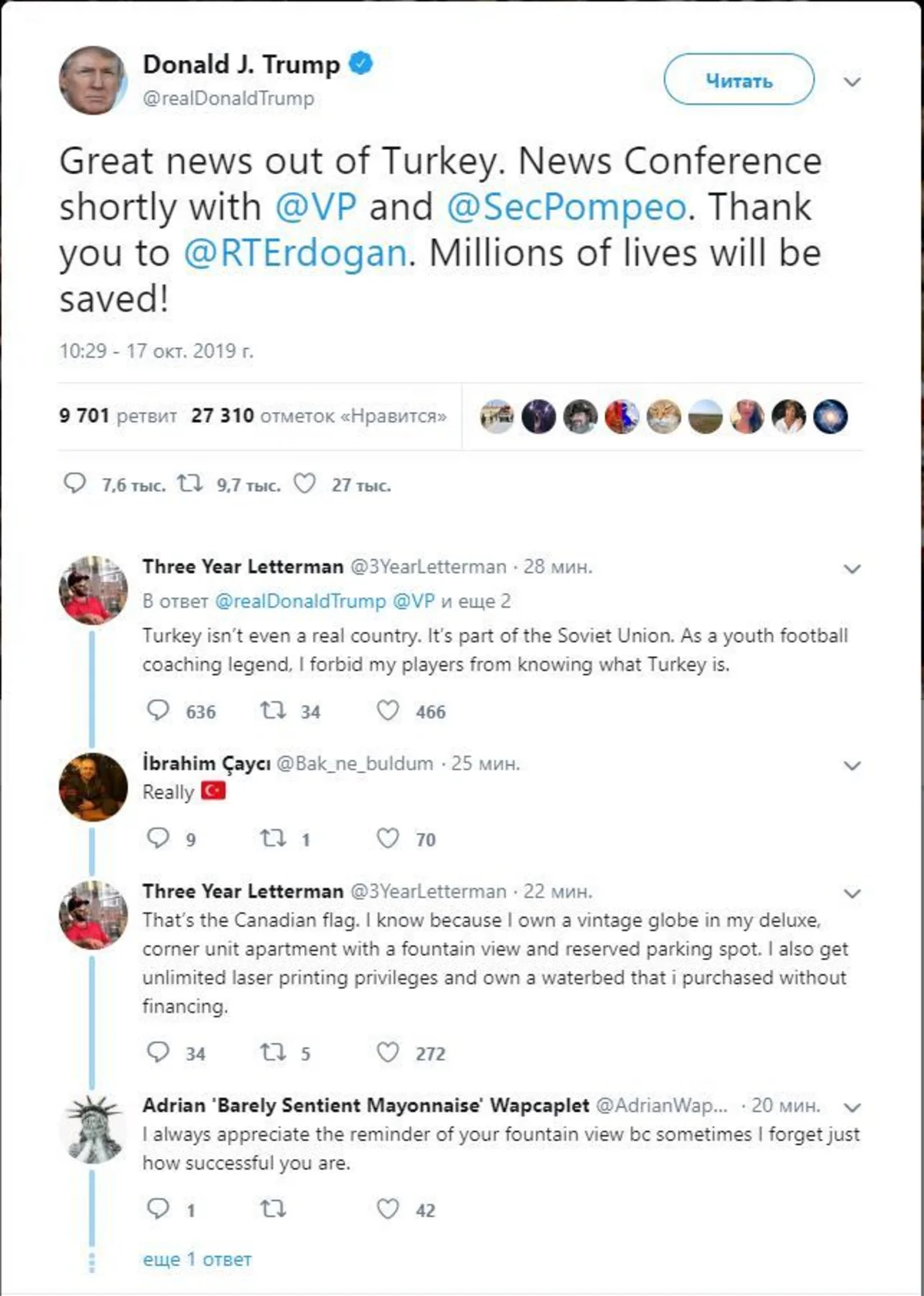This screenshot has width=924, height=1296.
Task: Reply to Donald J. Trump's tweet
Action: click(75, 484)
